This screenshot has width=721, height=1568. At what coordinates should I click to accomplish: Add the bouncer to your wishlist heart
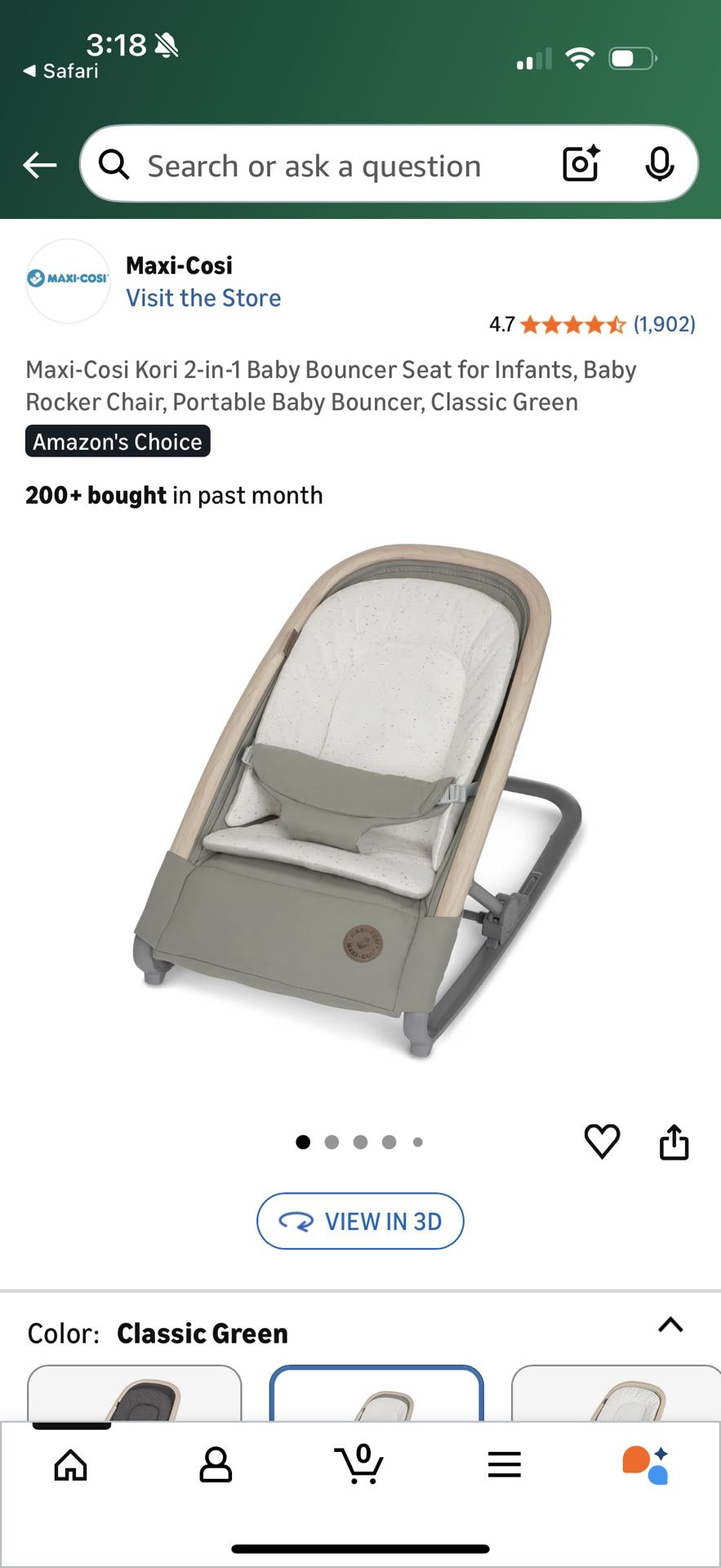603,1142
